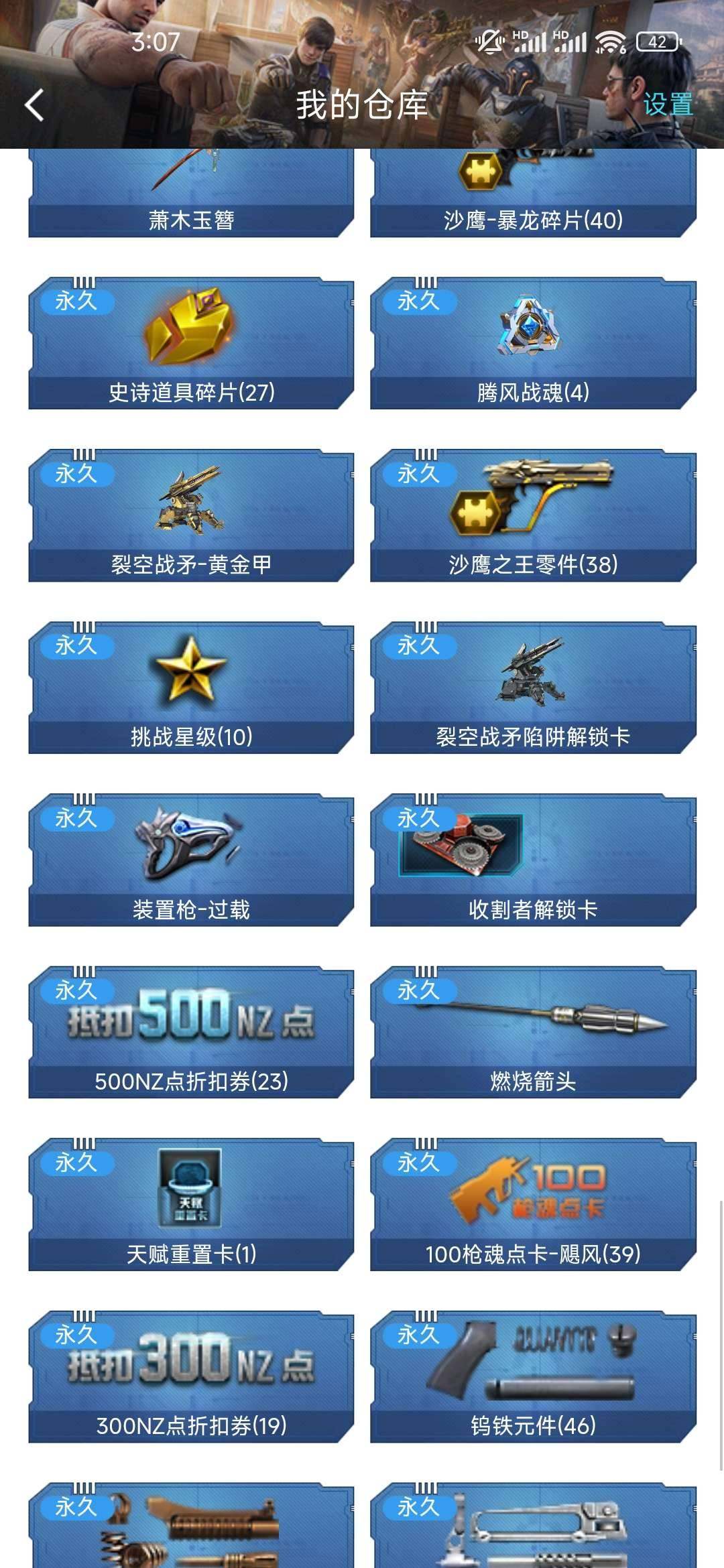
Task: Open the 设置 settings option
Action: pos(668,106)
